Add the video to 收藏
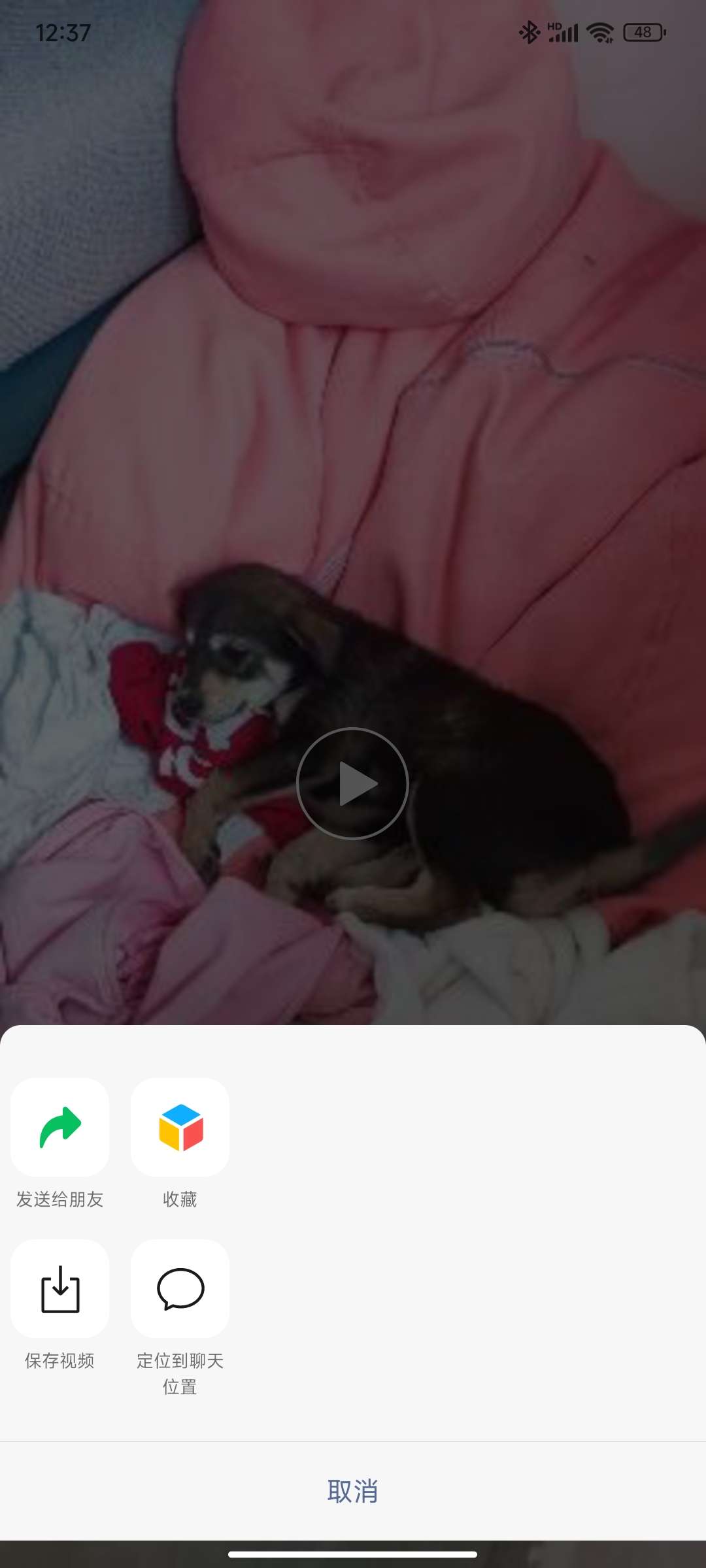This screenshot has height=1568, width=706. click(x=180, y=1128)
